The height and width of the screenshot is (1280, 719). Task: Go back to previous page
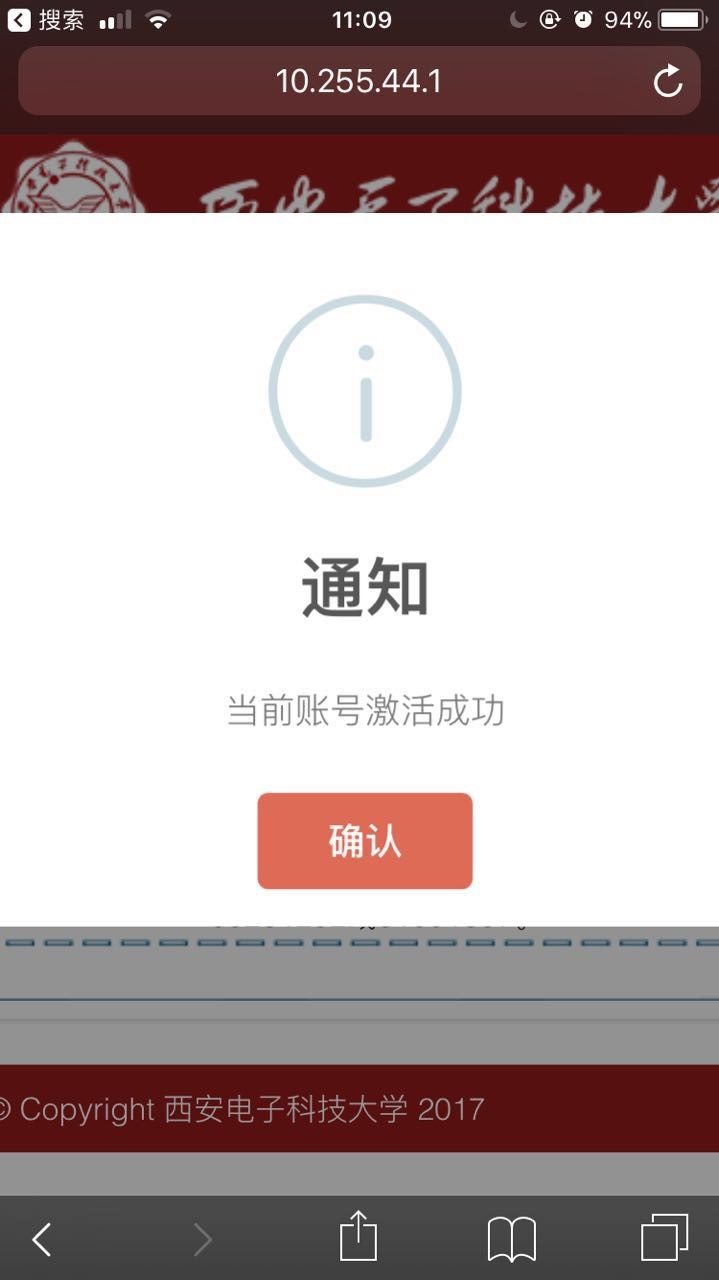(x=41, y=1240)
